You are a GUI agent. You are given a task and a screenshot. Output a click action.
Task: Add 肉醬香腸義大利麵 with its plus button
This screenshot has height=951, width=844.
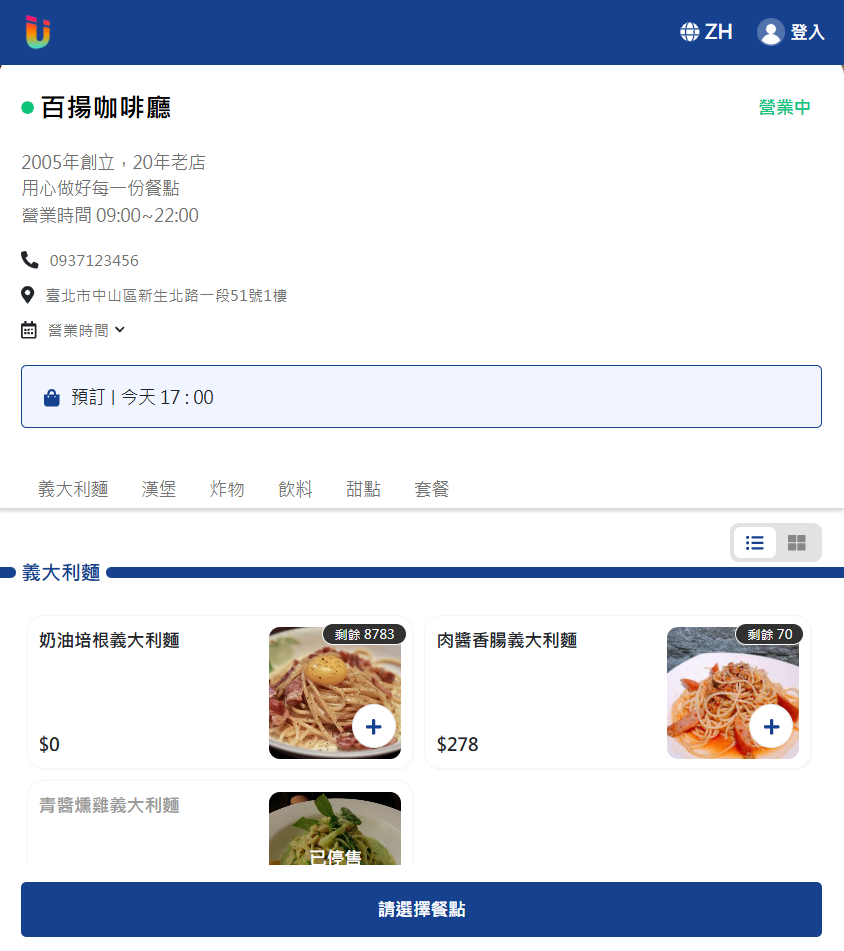coord(771,726)
